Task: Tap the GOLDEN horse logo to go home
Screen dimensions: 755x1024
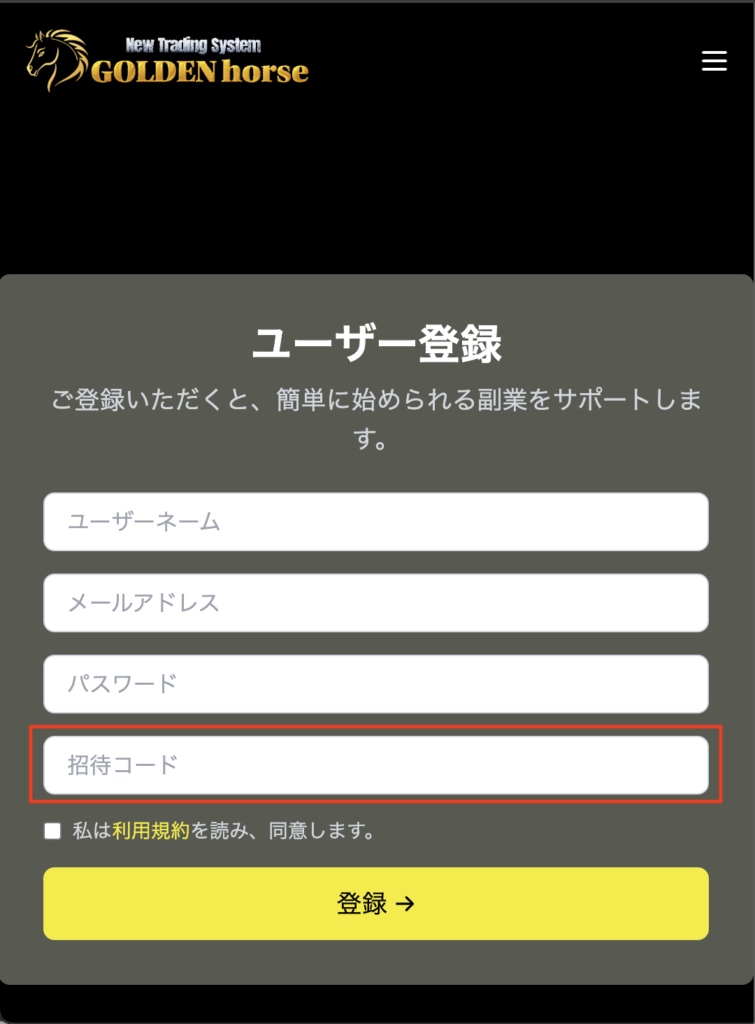Action: point(168,61)
